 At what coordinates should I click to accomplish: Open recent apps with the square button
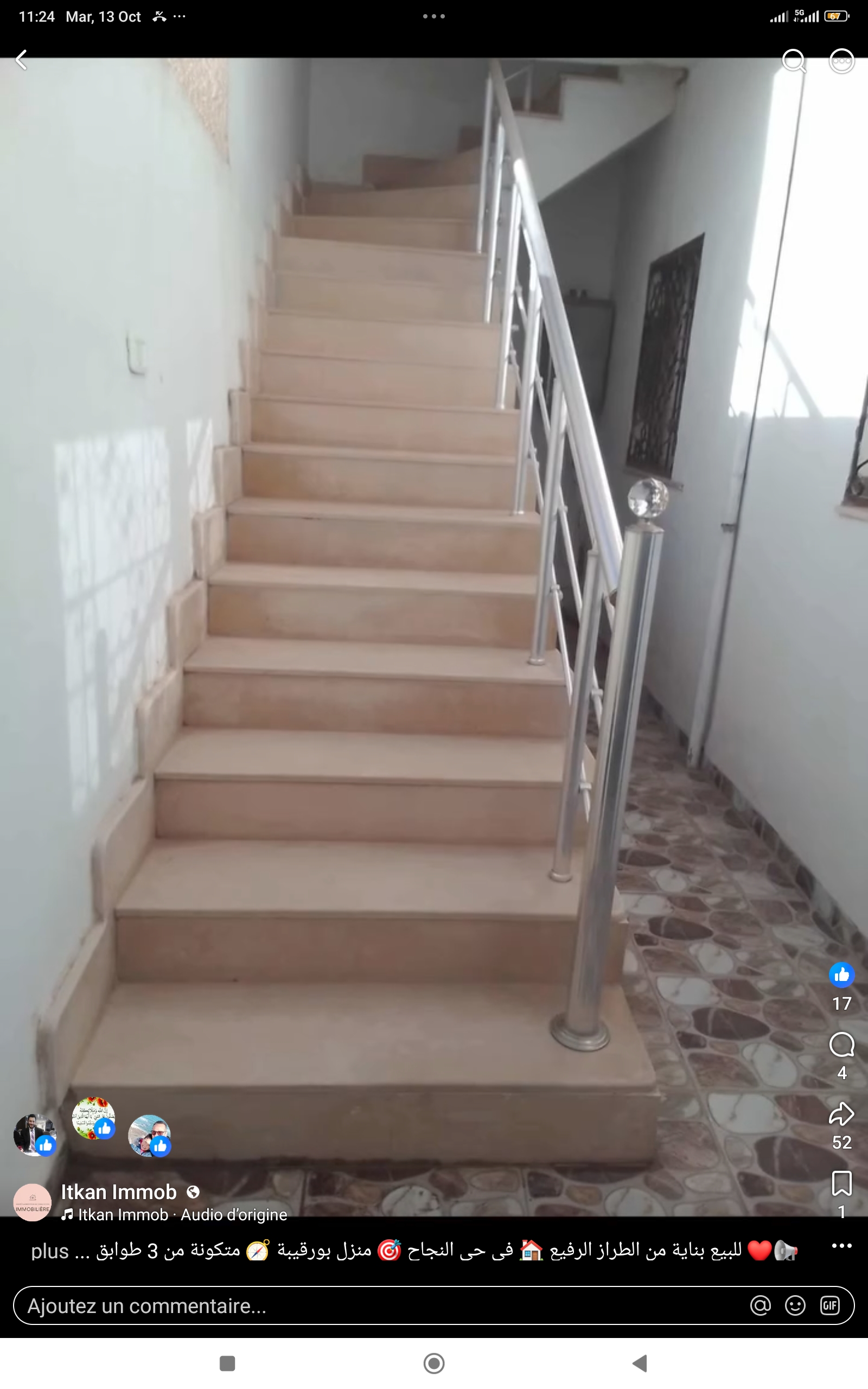pos(227,1363)
